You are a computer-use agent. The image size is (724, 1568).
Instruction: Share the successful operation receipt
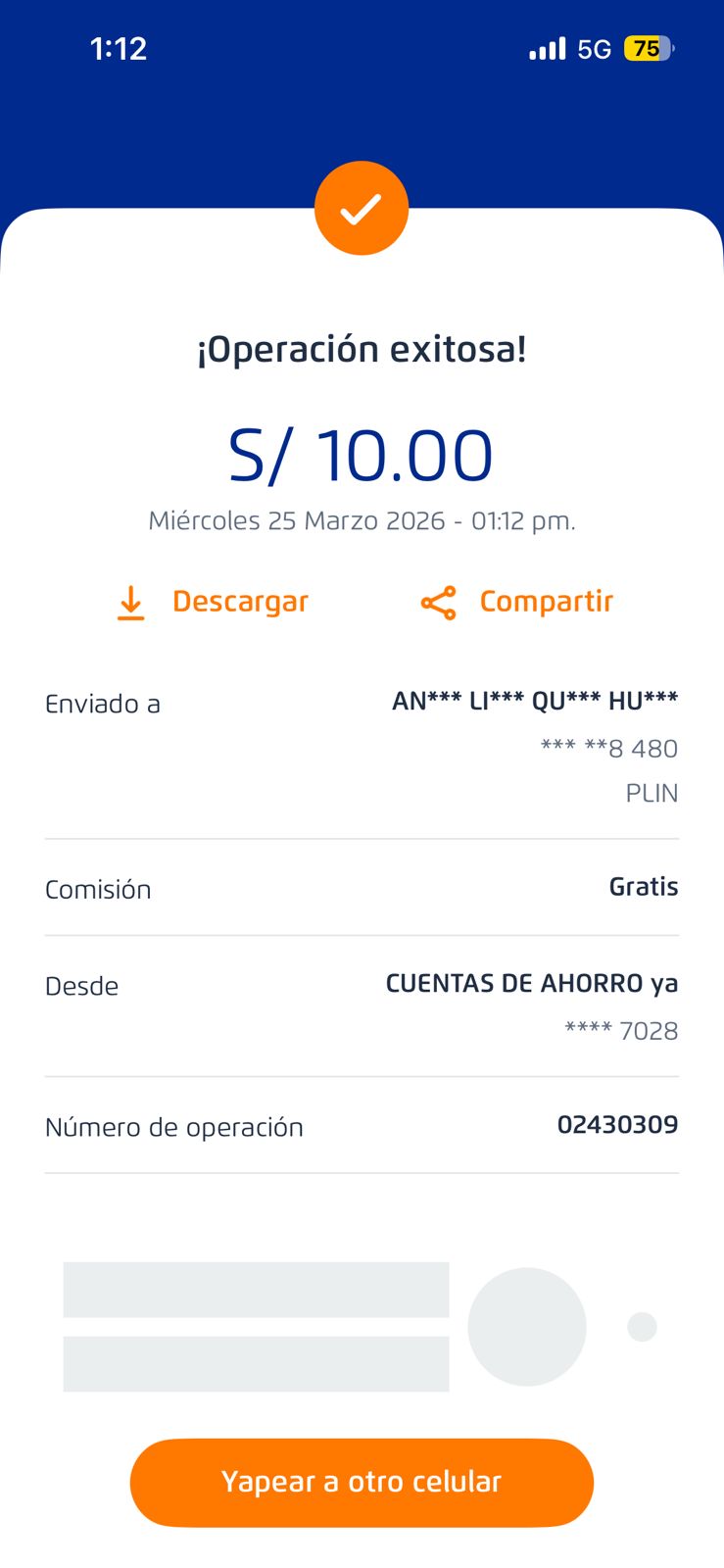[x=517, y=602]
